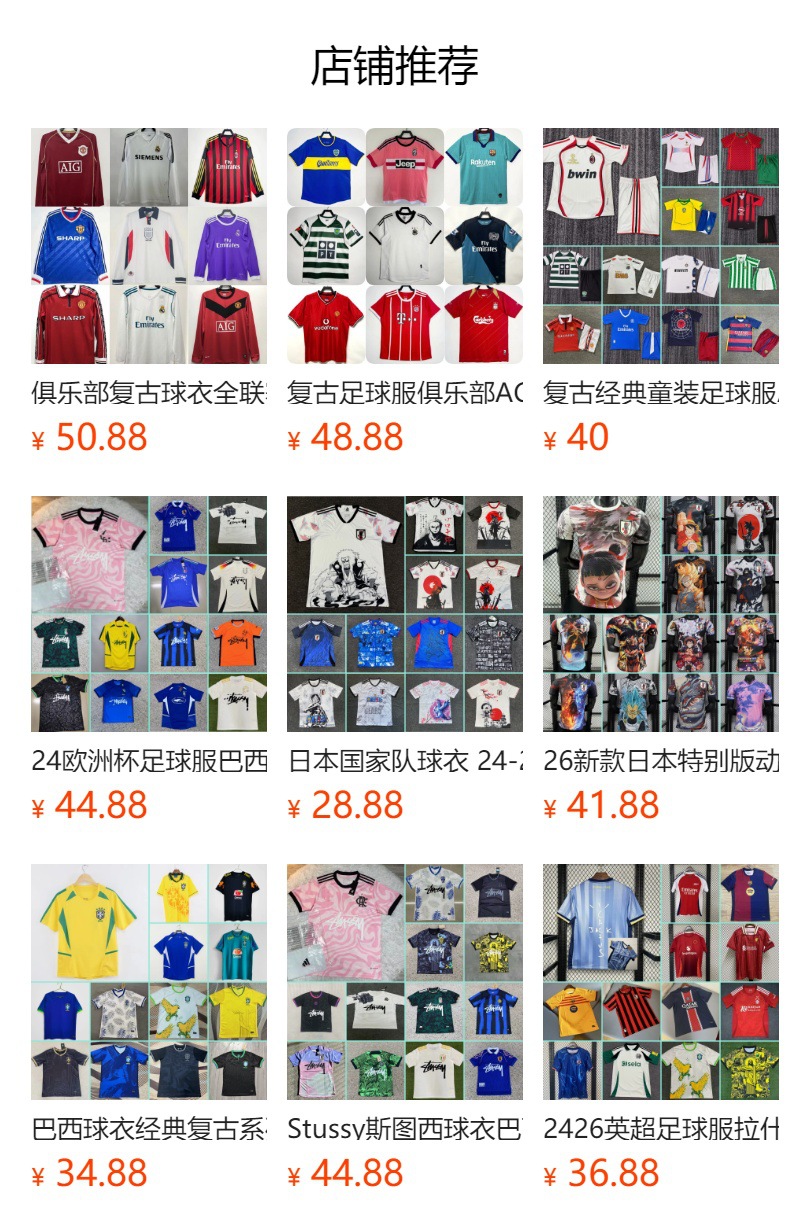
Task: Open 日本国家队球衣 item at ¥28.88
Action: 405,614
